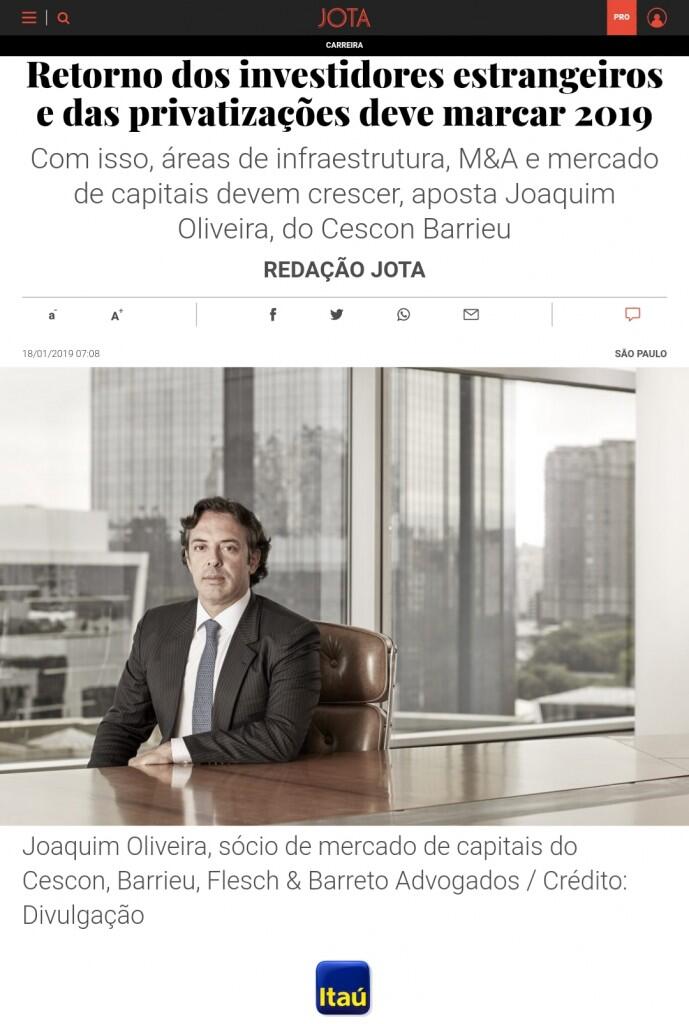Open the Itaú advertisement banner
Image resolution: width=689 pixels, height=1024 pixels.
[343, 988]
